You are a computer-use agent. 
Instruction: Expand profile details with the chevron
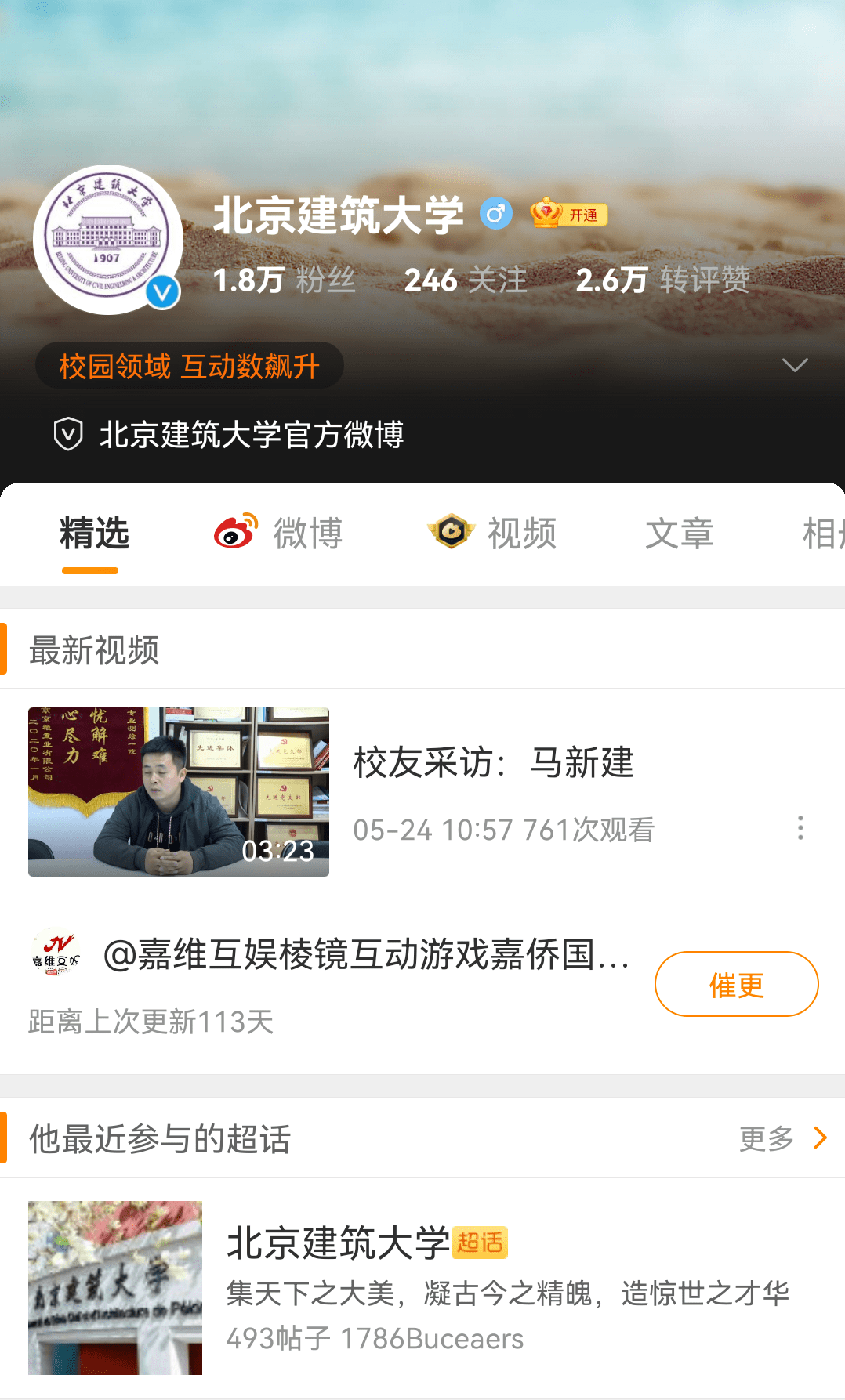(795, 365)
